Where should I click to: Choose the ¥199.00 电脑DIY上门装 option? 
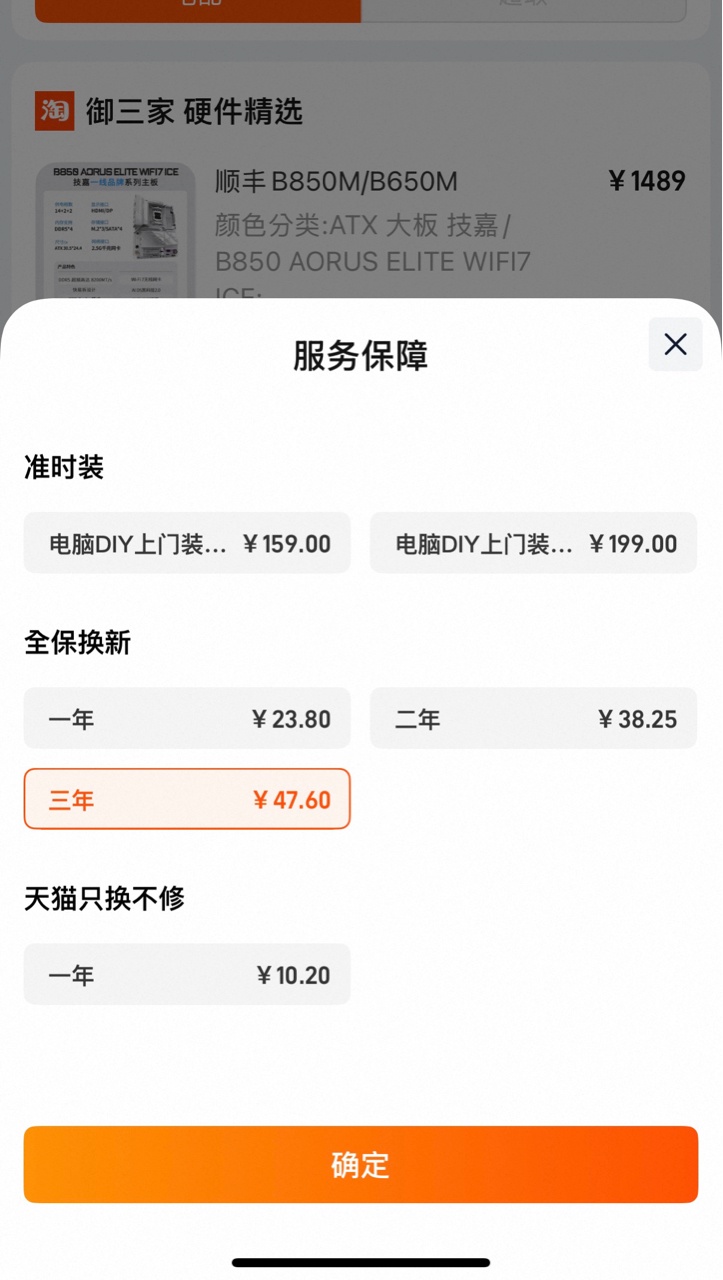tap(533, 543)
